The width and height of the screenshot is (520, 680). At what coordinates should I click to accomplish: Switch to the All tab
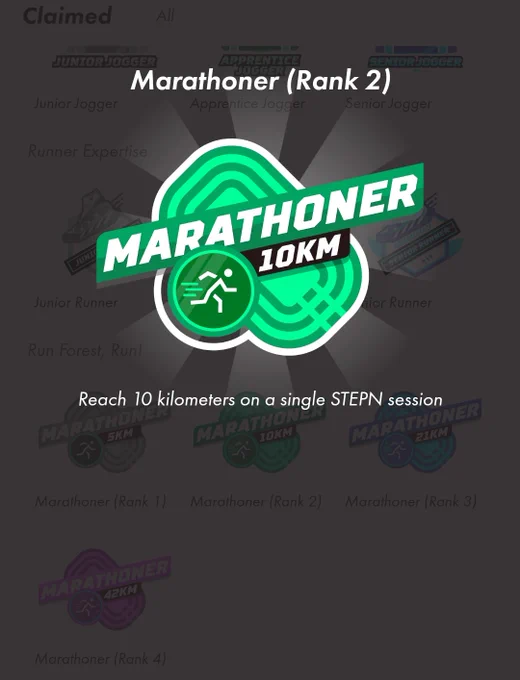click(x=165, y=16)
